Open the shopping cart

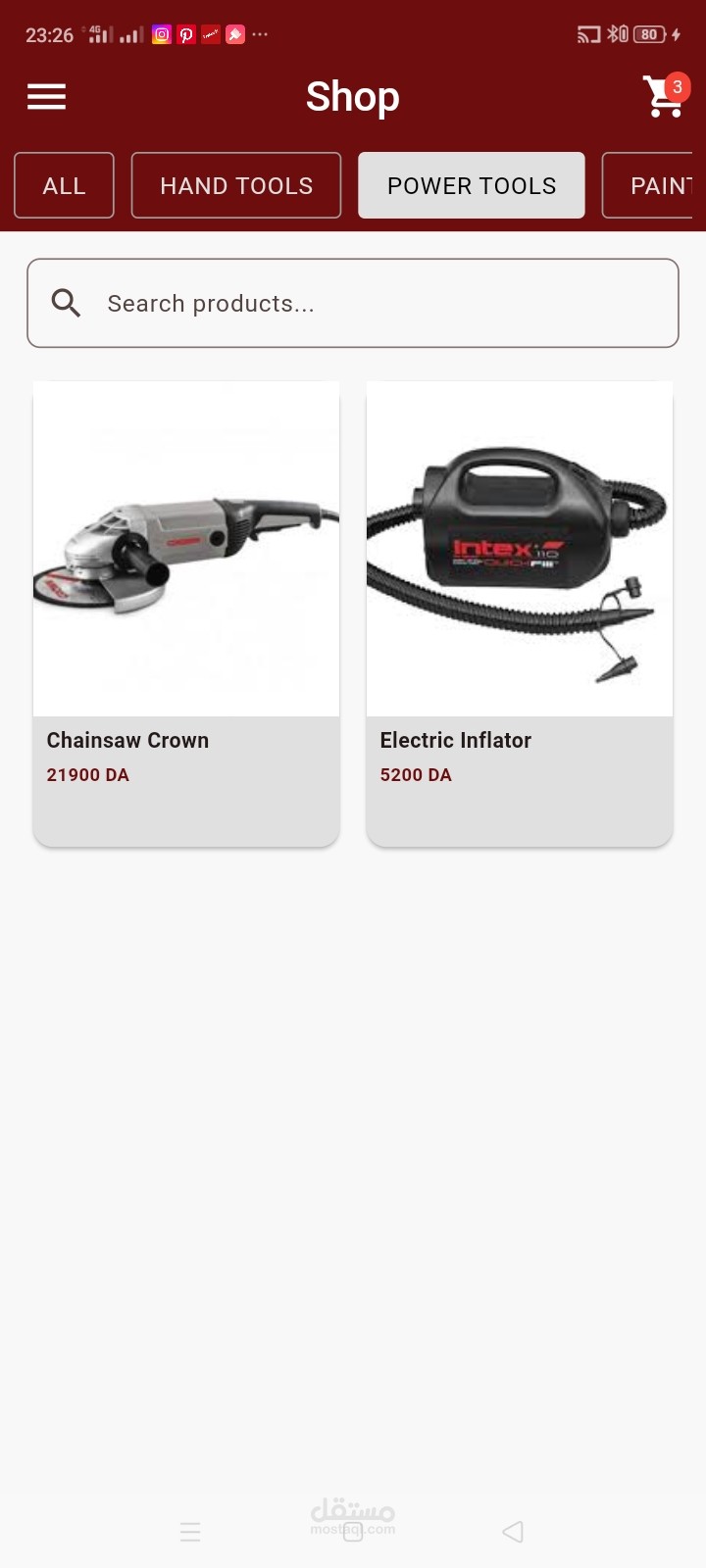pyautogui.click(x=664, y=97)
